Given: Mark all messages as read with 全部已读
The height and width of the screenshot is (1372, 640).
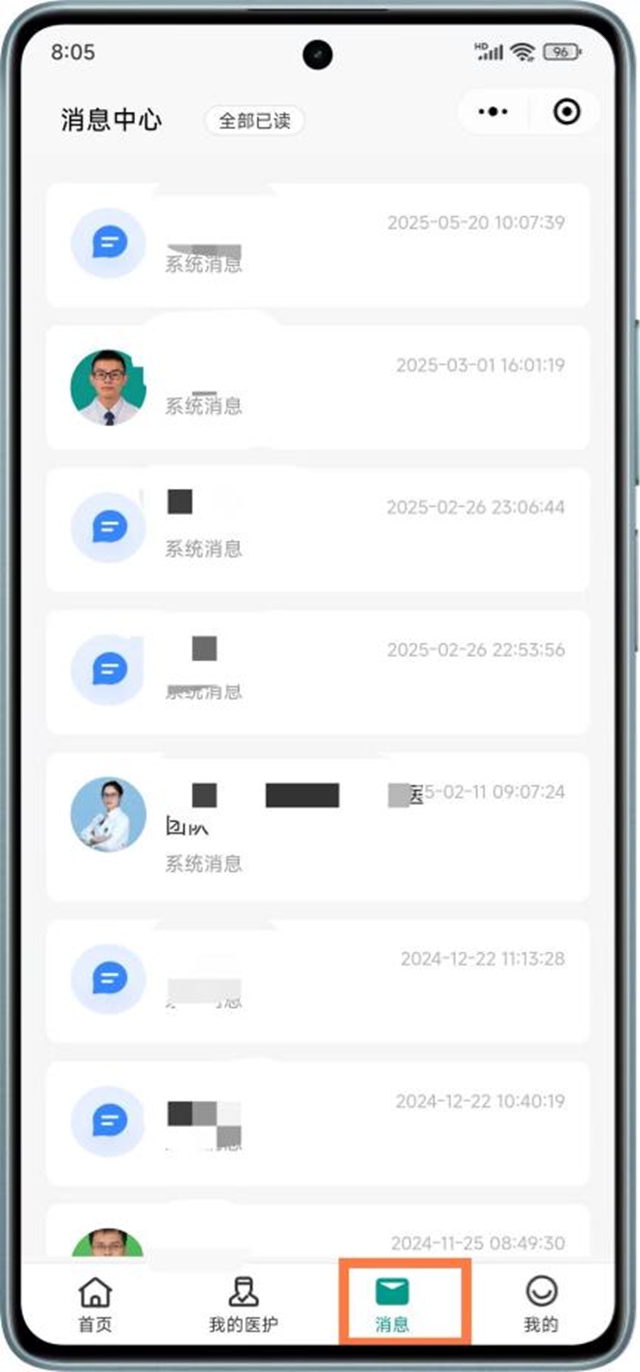Looking at the screenshot, I should (x=254, y=121).
